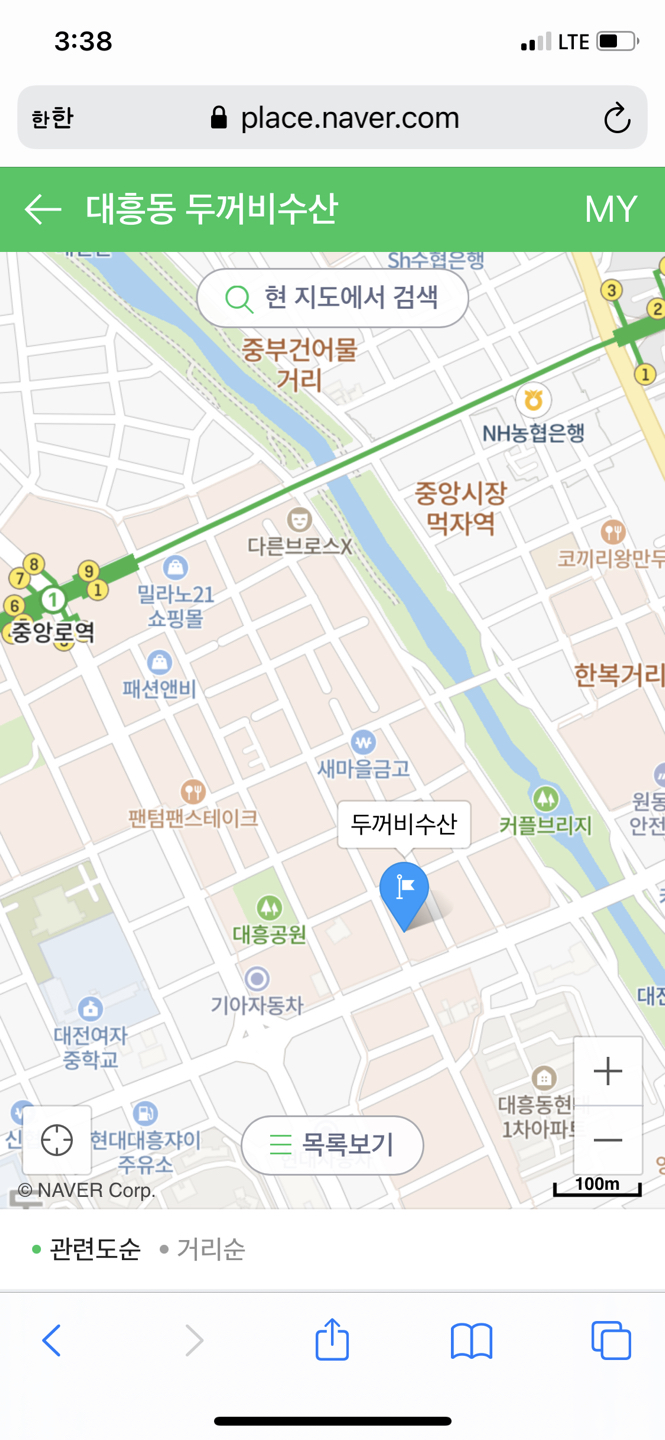The image size is (665, 1440).
Task: Open the MY menu
Action: click(x=610, y=209)
